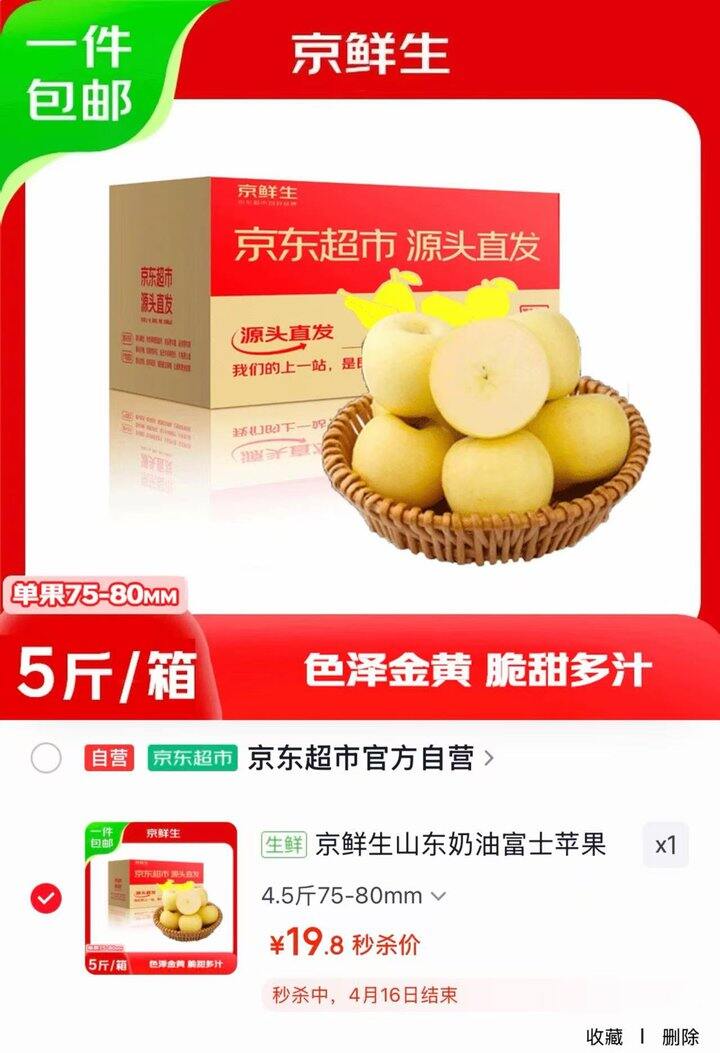Open the apple product thumbnail in cart
Screen dimensions: 720x1053
coord(161,898)
